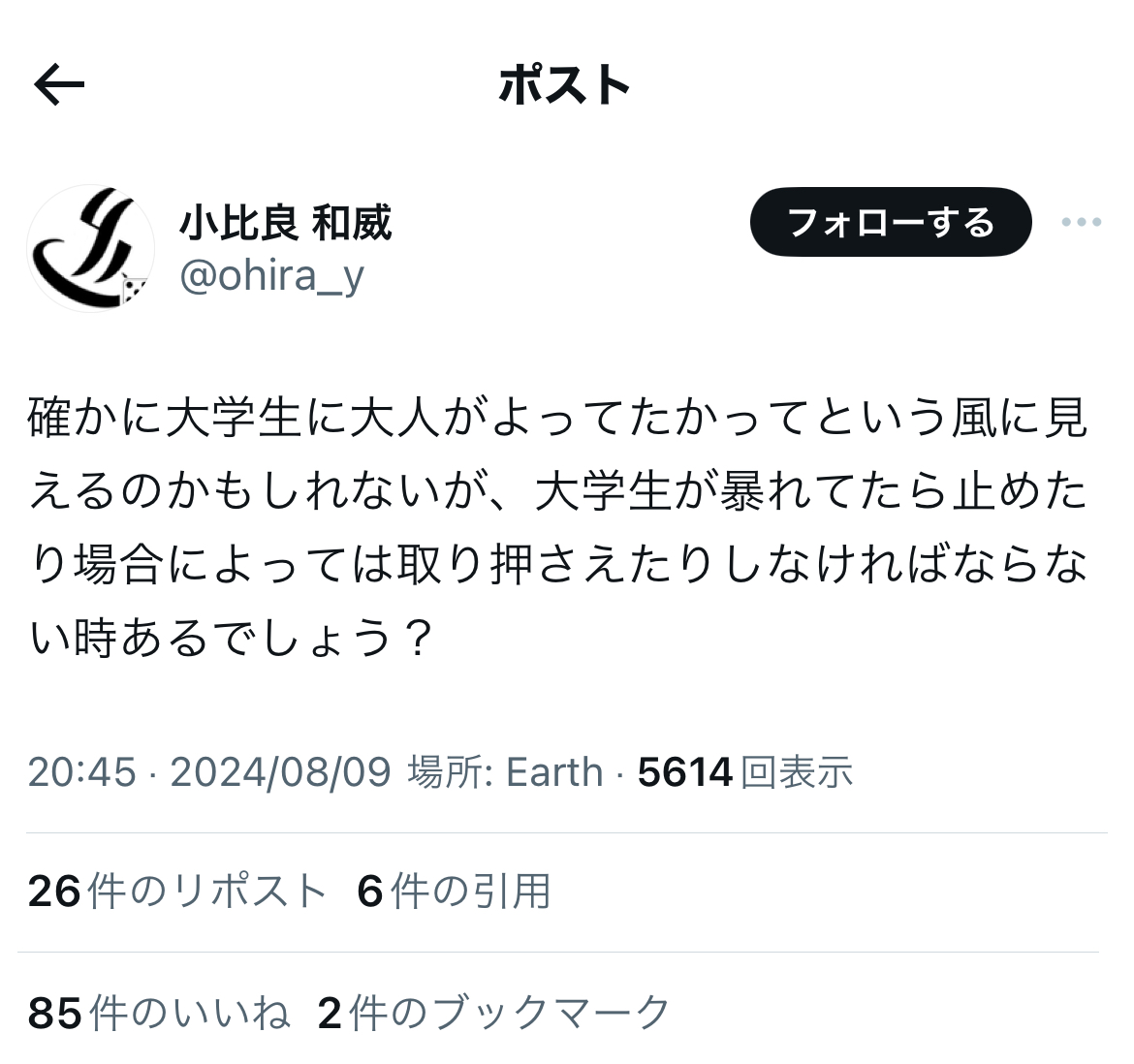Tap the フォローする button
The image size is (1134, 1064).
(x=890, y=222)
